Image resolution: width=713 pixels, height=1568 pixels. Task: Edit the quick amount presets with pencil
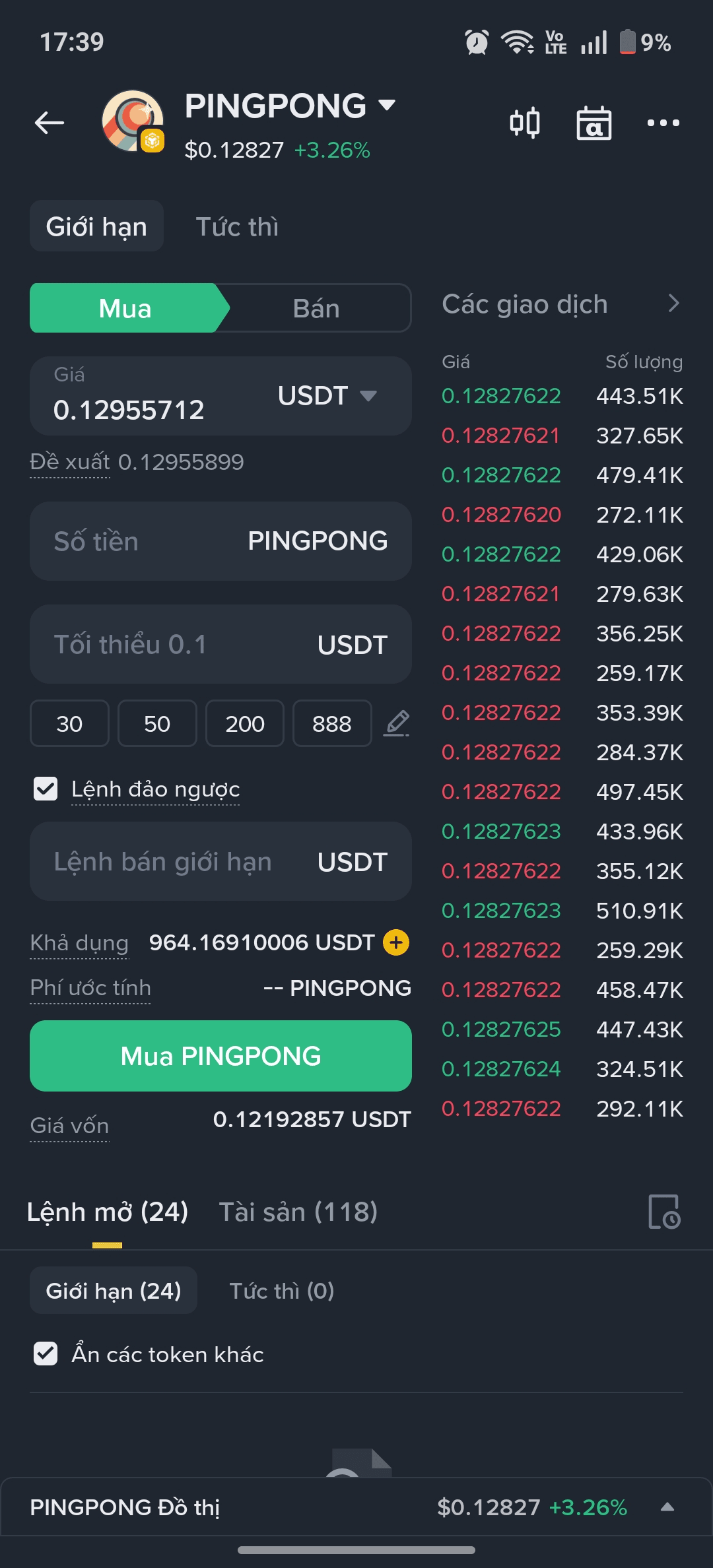(397, 724)
